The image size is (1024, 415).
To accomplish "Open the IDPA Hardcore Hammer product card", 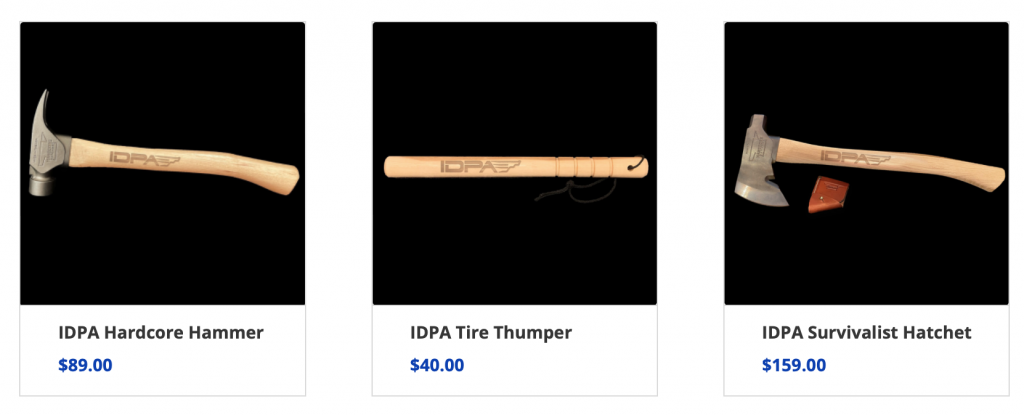I will [161, 332].
